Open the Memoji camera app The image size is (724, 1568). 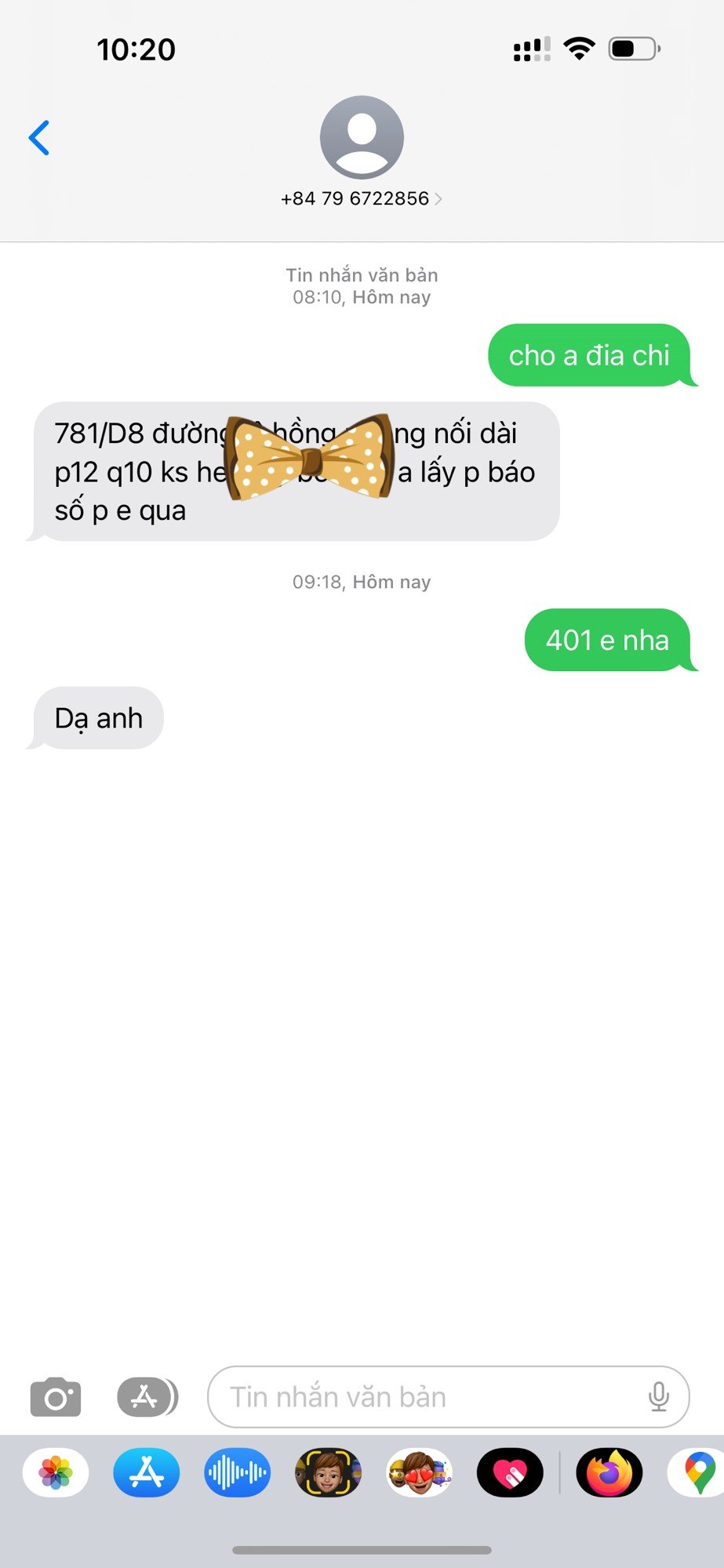pyautogui.click(x=328, y=1472)
